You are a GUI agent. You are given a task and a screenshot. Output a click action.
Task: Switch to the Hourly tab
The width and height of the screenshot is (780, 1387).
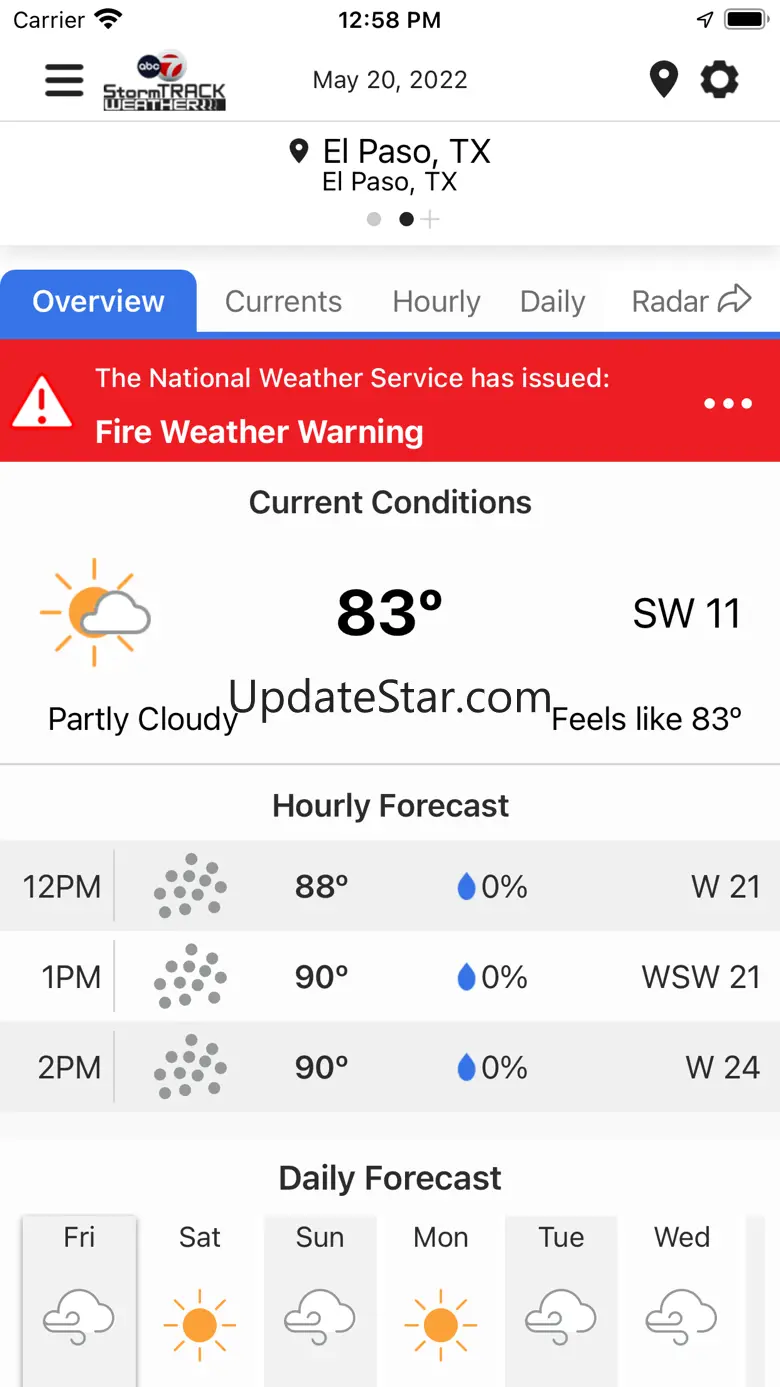(436, 301)
